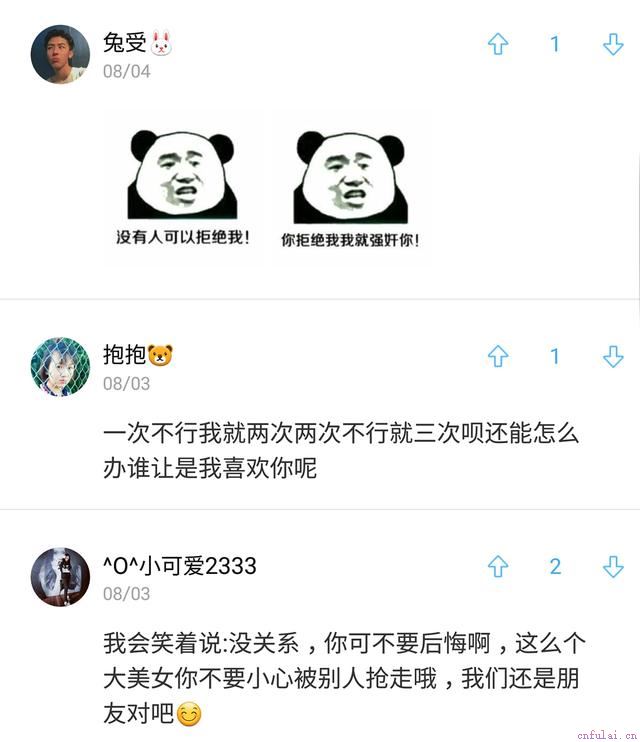Upvote 抱抱's comment
This screenshot has width=640, height=742.
[x=498, y=357]
